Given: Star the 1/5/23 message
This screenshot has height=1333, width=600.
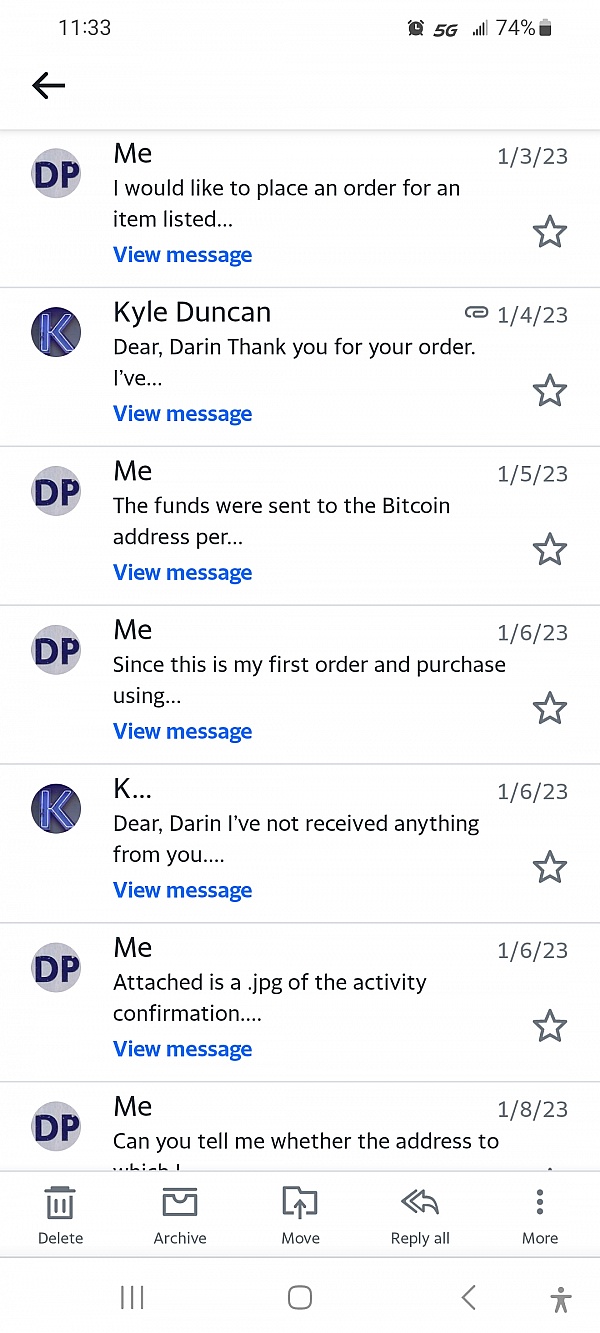Looking at the screenshot, I should pyautogui.click(x=549, y=550).
